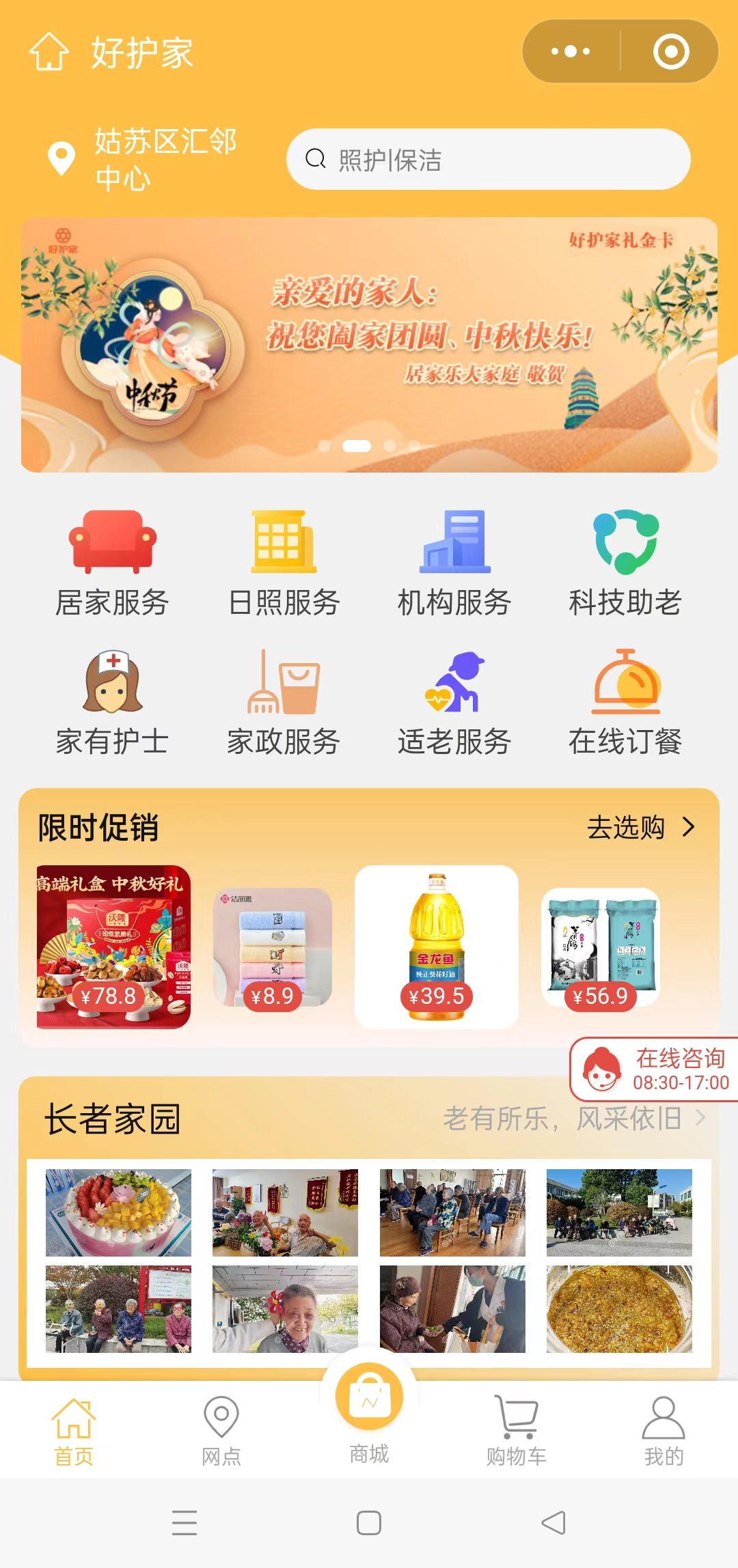Tap 去选购 in the 限时促销 section

(641, 827)
